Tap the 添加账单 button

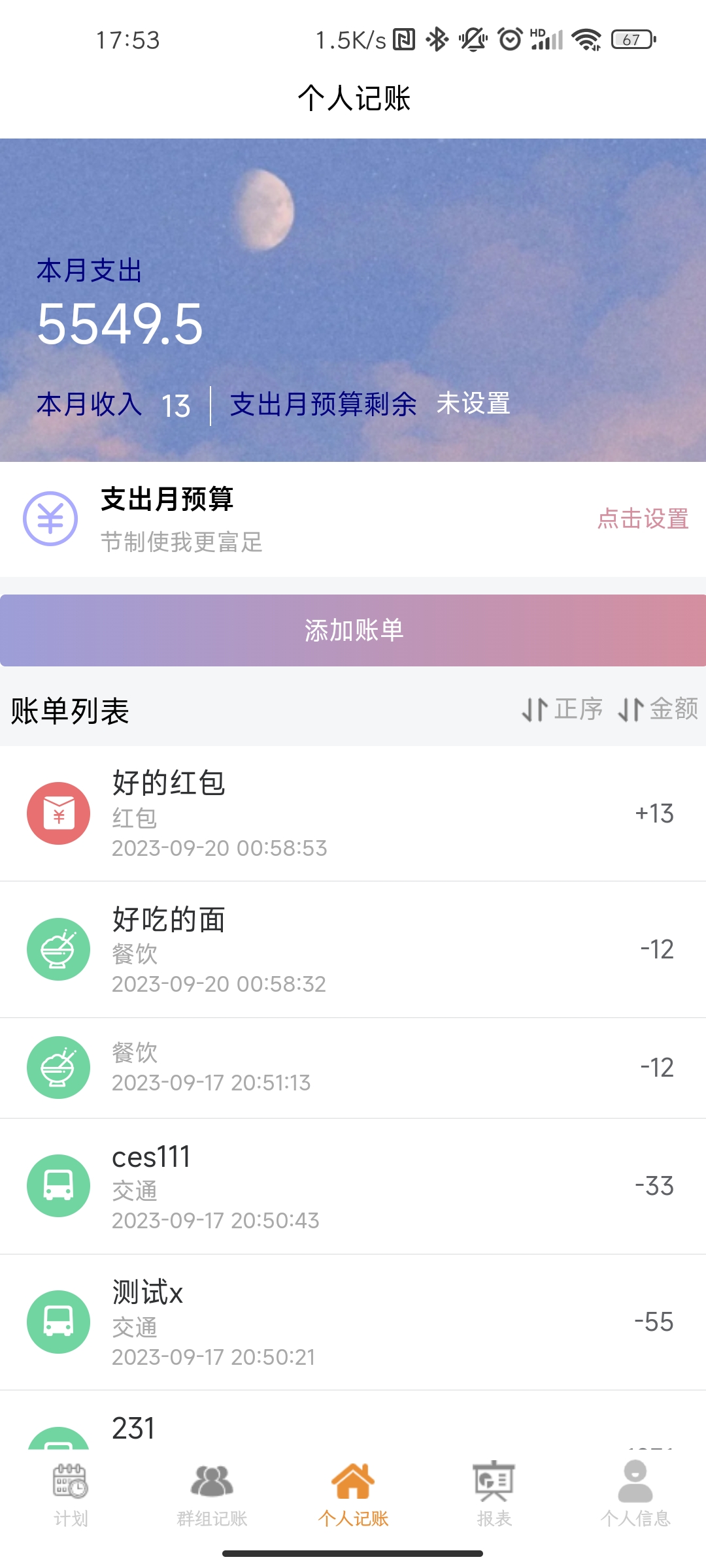click(353, 630)
